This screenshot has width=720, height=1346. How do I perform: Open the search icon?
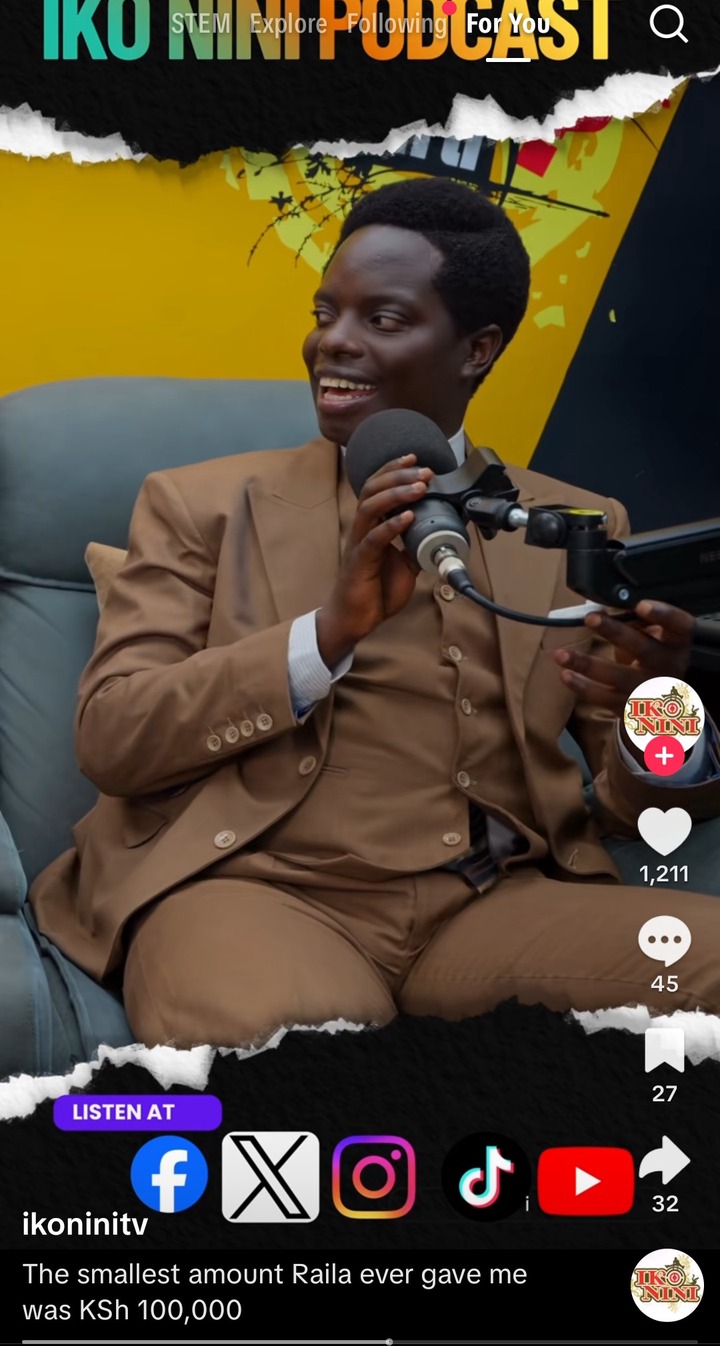(x=668, y=23)
